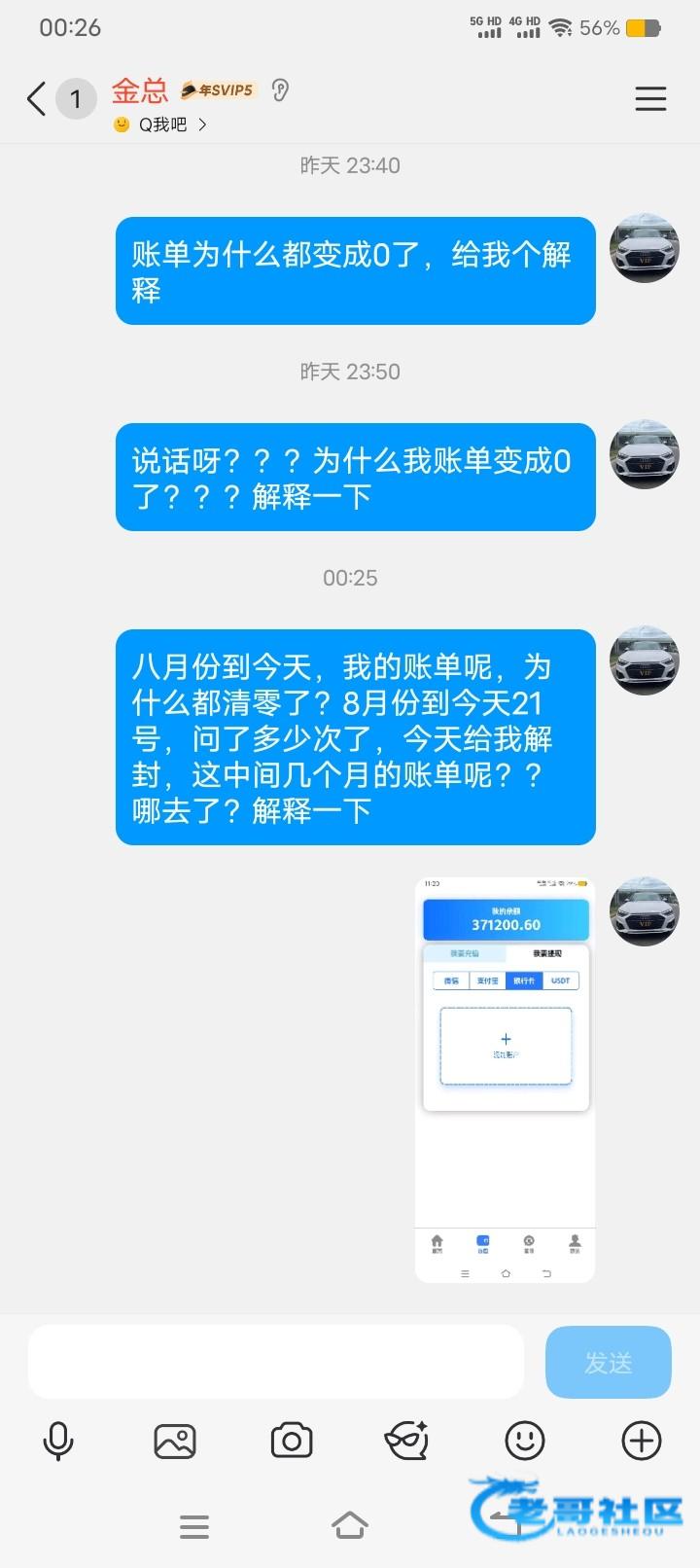Image resolution: width=700 pixels, height=1568 pixels.
Task: Record a voice message with microphone
Action: tap(58, 1441)
